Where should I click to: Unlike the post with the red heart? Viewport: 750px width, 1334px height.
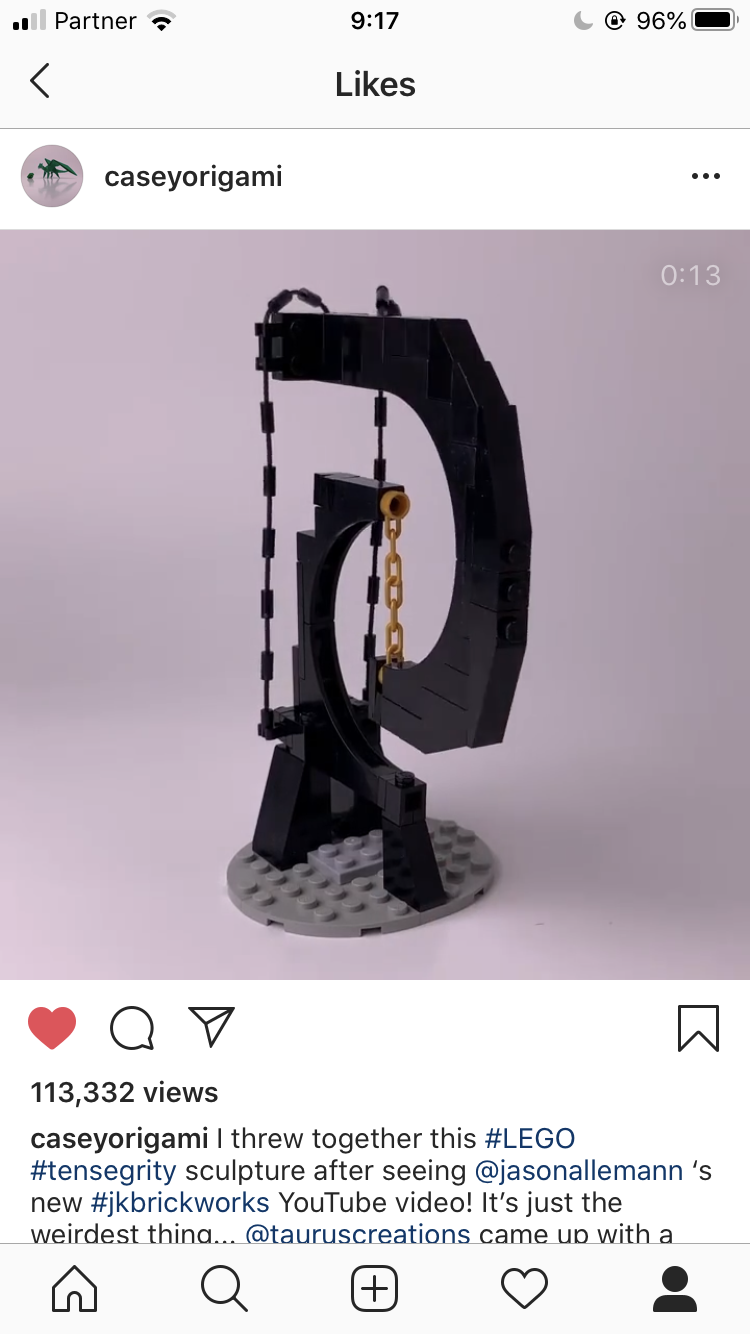tap(52, 1027)
